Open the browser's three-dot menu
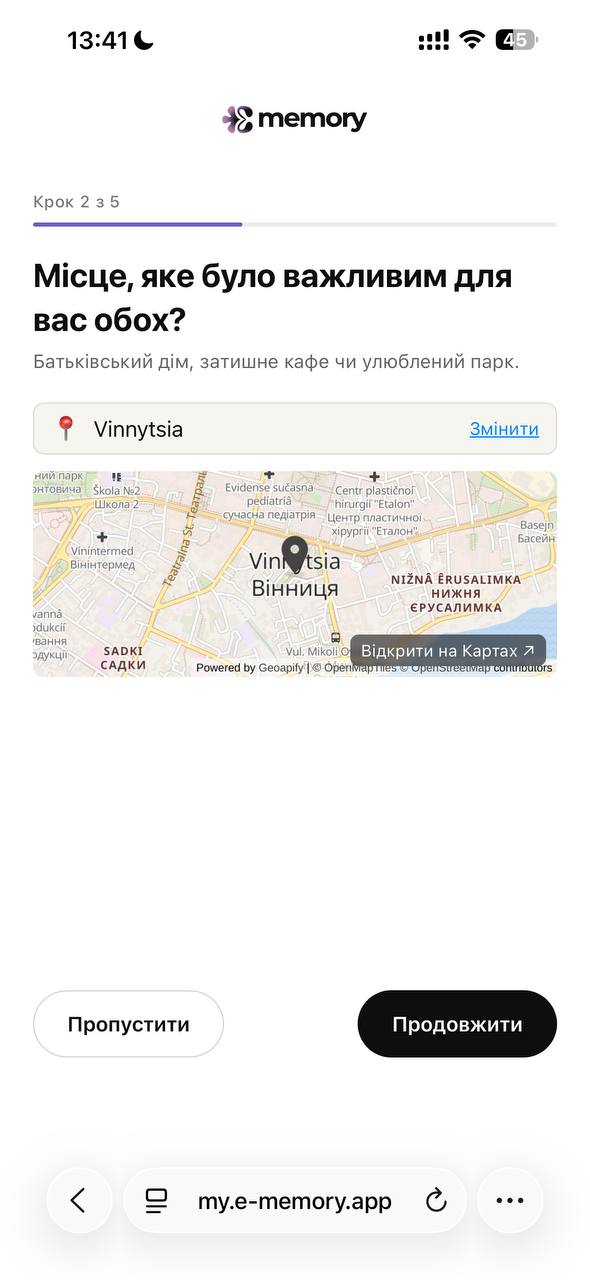This screenshot has width=590, height=1280. pos(510,1201)
